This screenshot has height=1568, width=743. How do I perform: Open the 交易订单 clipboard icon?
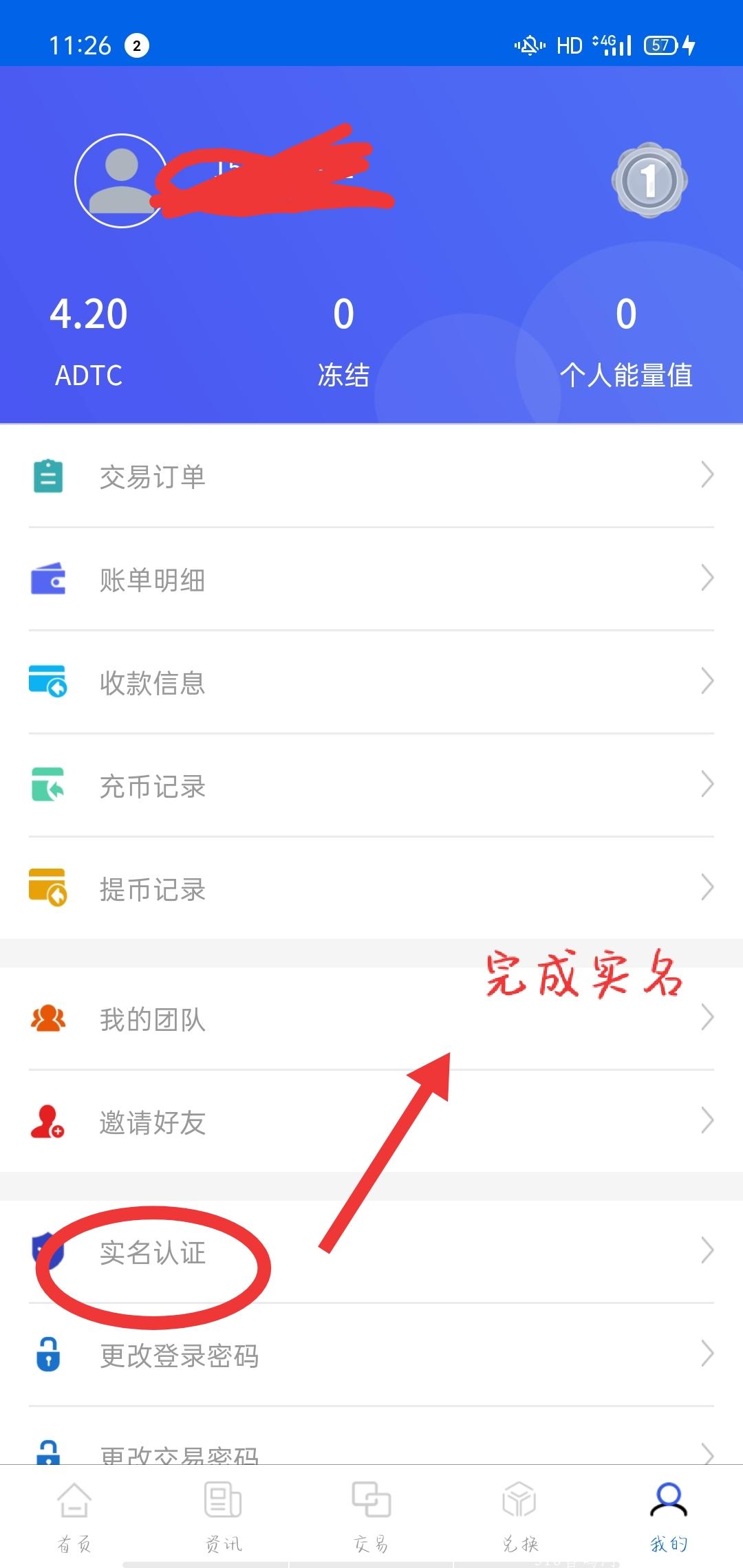click(47, 475)
